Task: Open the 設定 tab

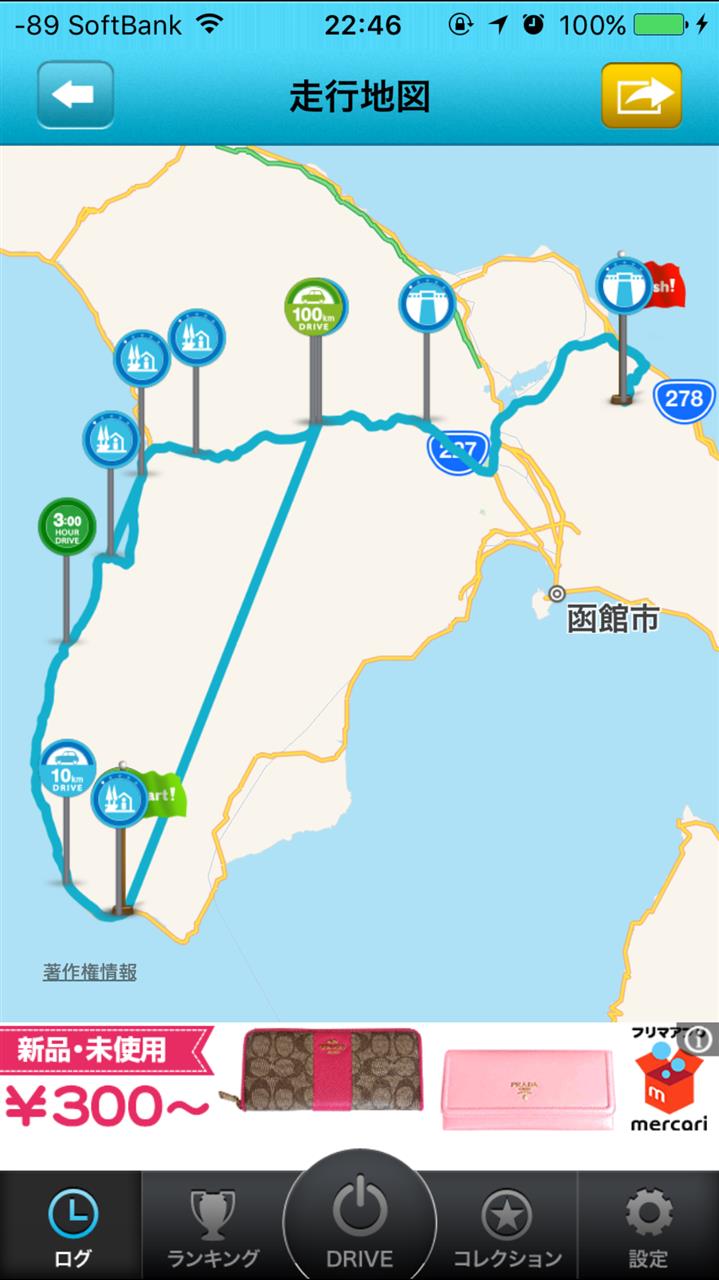Action: coord(648,1227)
